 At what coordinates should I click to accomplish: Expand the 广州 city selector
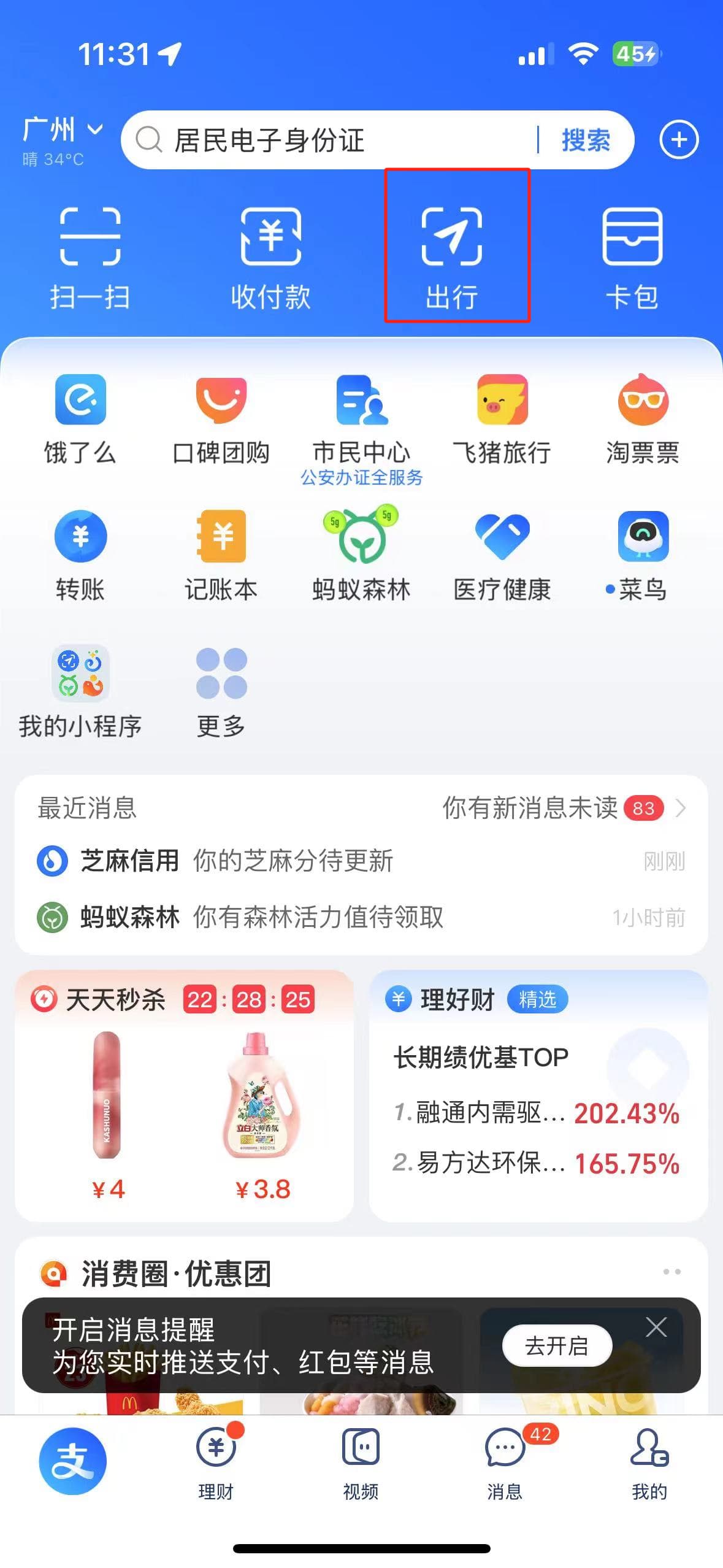63,131
